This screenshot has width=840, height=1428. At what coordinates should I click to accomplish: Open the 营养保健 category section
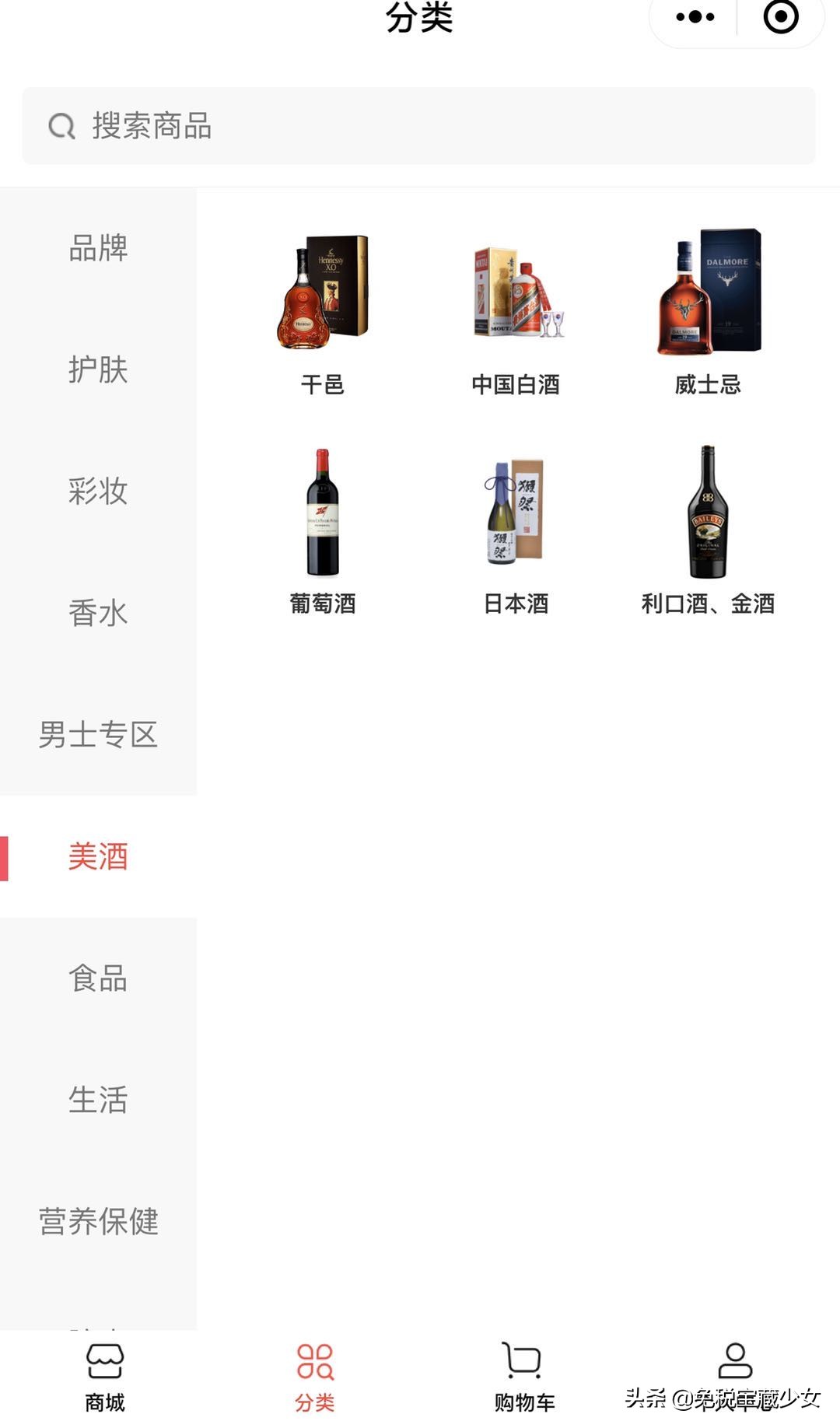click(x=96, y=1222)
